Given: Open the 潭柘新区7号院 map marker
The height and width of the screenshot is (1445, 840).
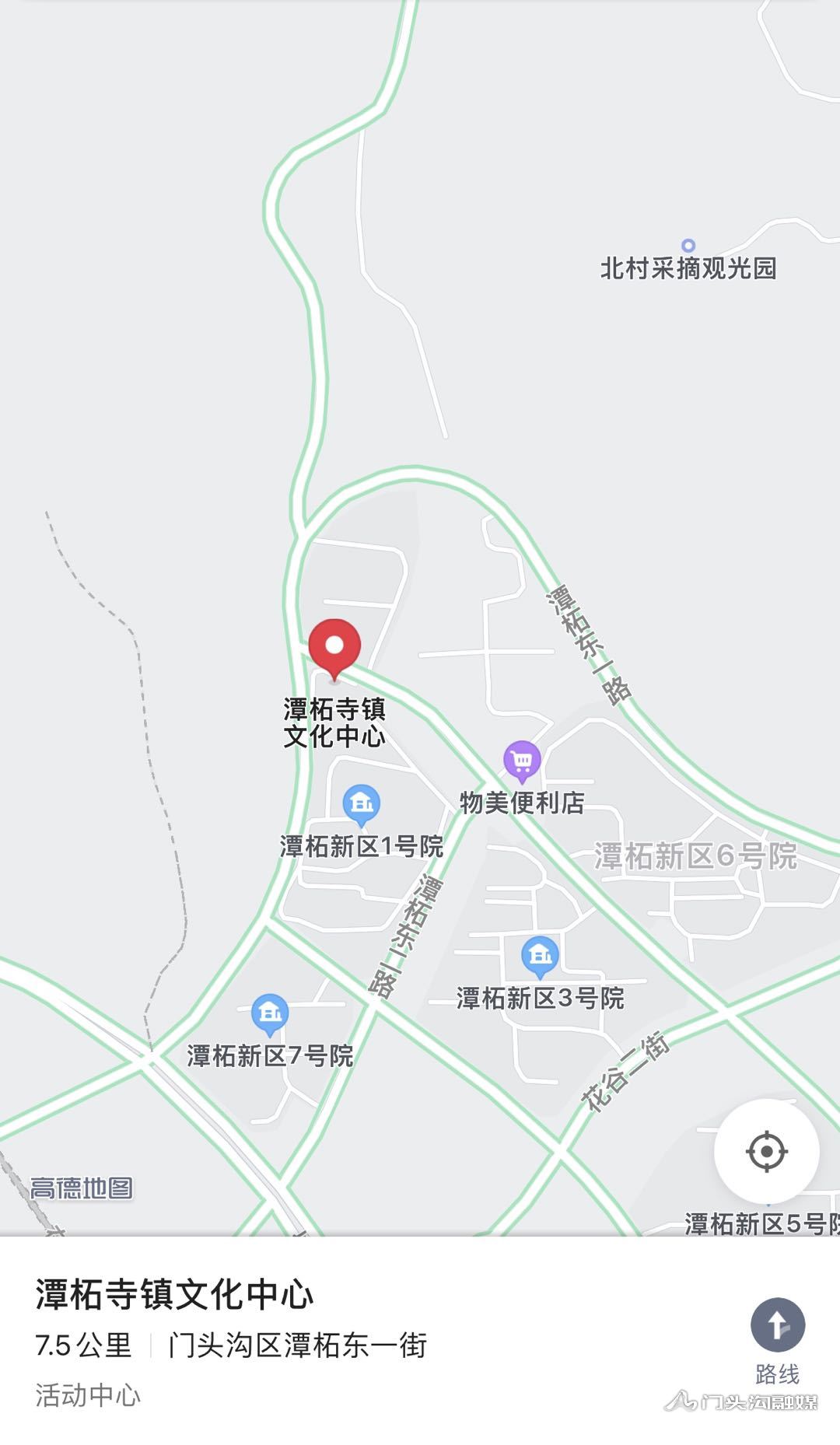Looking at the screenshot, I should click(x=270, y=1015).
